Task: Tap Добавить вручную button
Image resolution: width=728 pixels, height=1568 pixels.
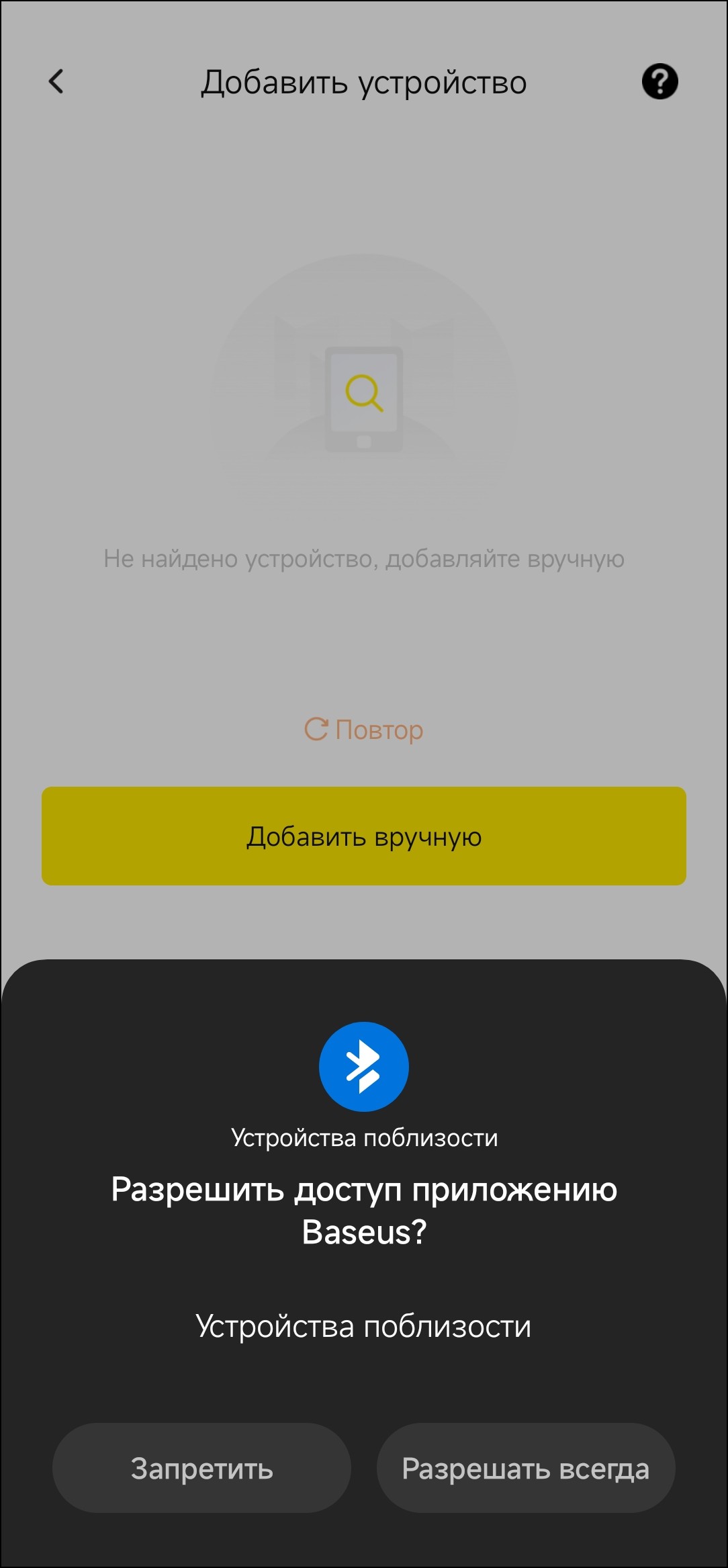Action: click(363, 836)
